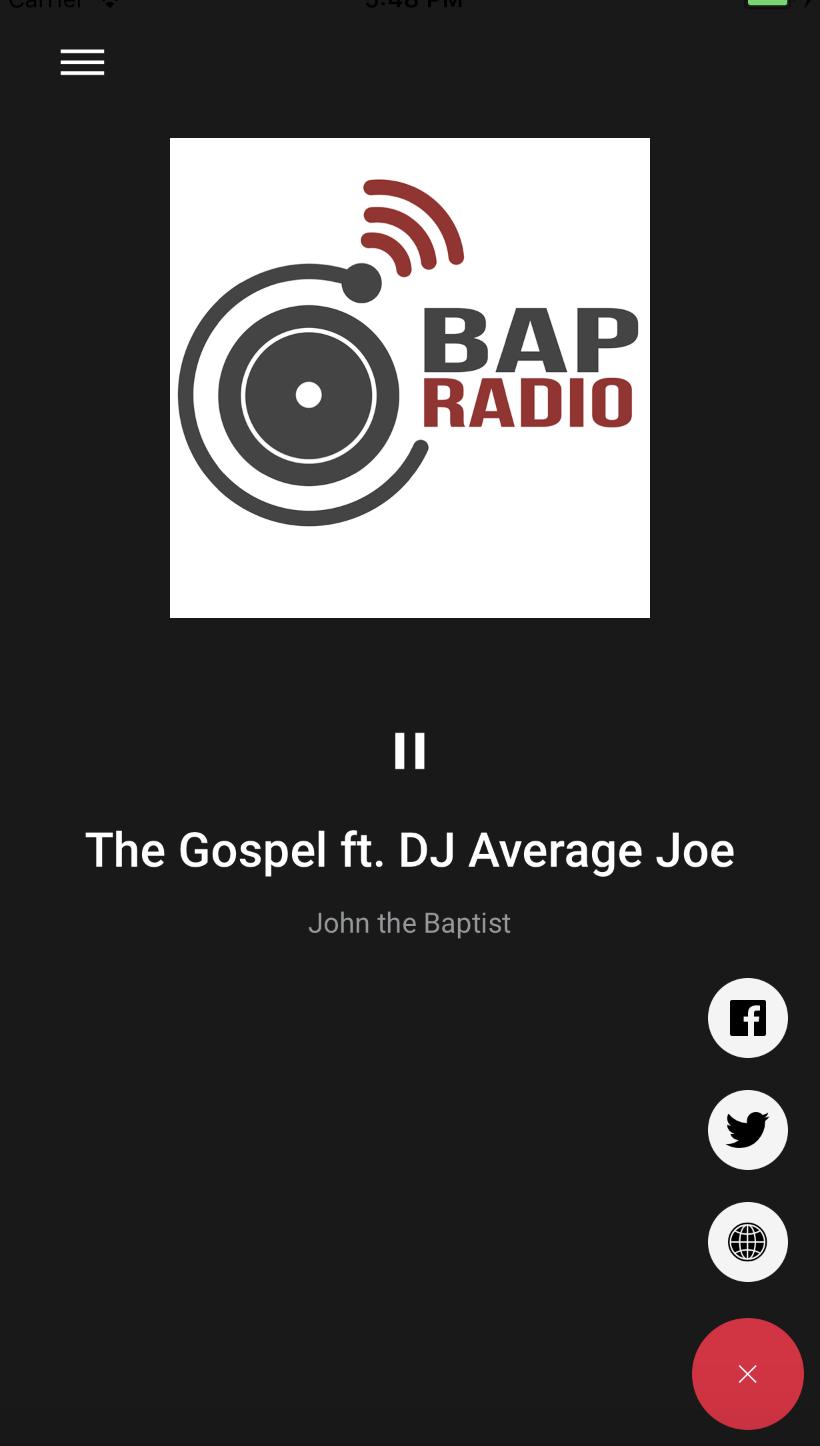Pause the current radio stream
820x1446 pixels.
[410, 750]
